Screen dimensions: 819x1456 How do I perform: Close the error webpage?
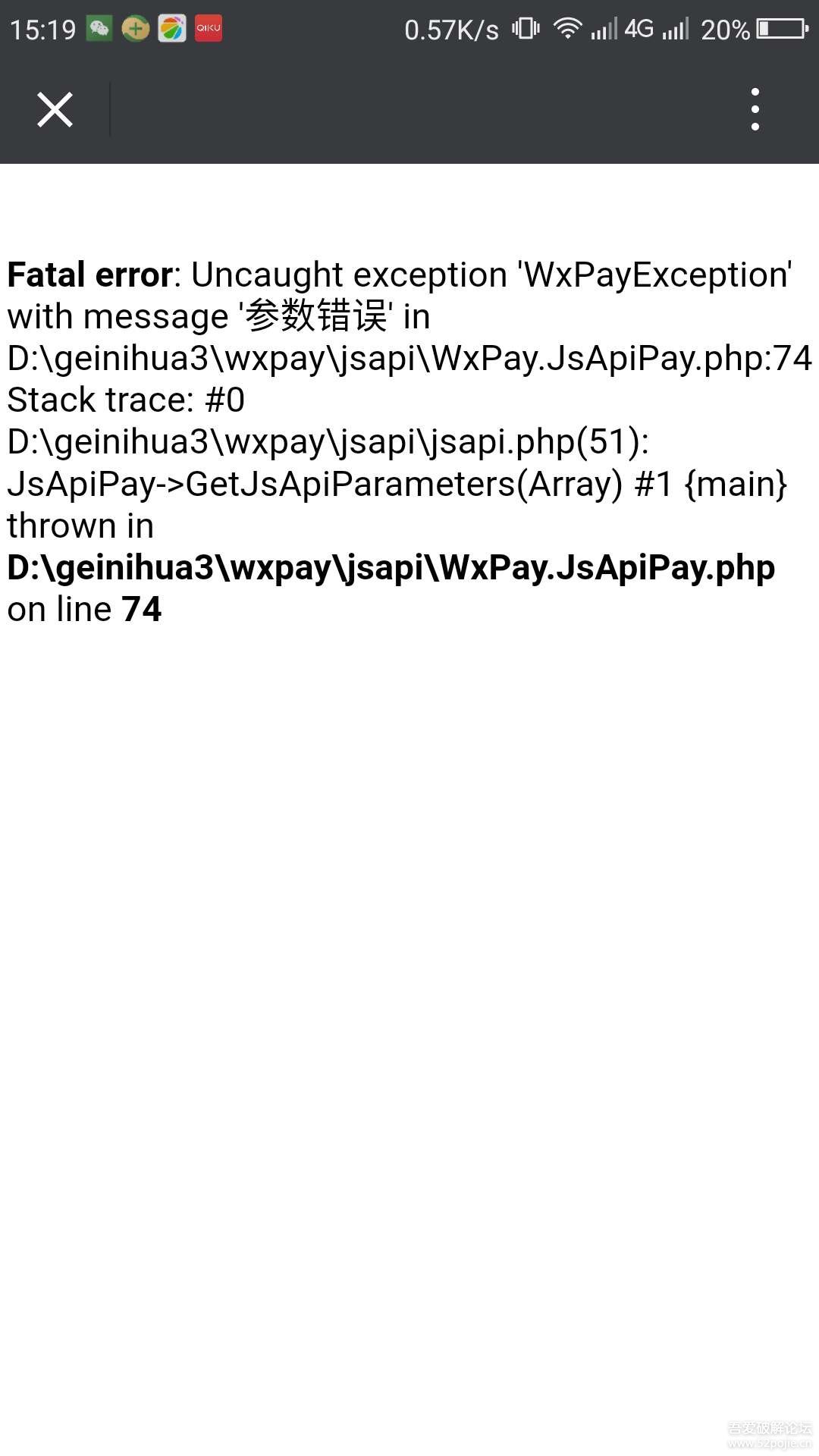pyautogui.click(x=55, y=110)
